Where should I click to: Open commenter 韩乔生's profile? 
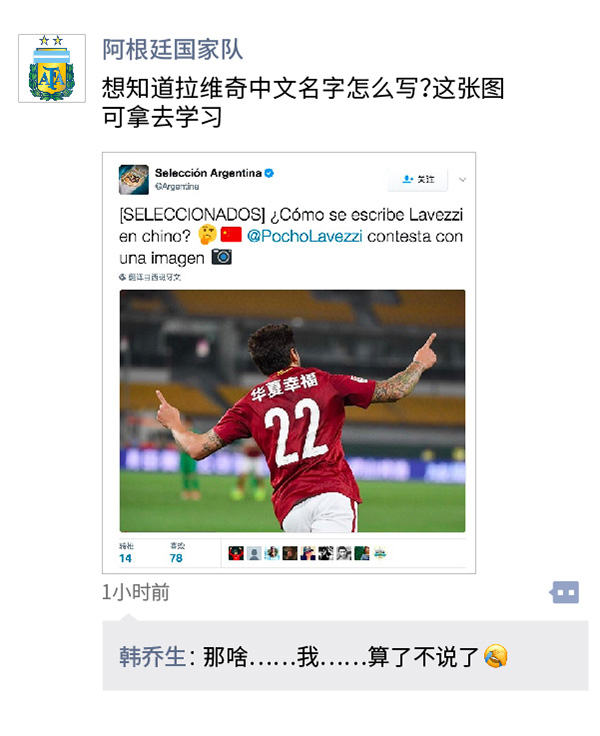pos(152,657)
